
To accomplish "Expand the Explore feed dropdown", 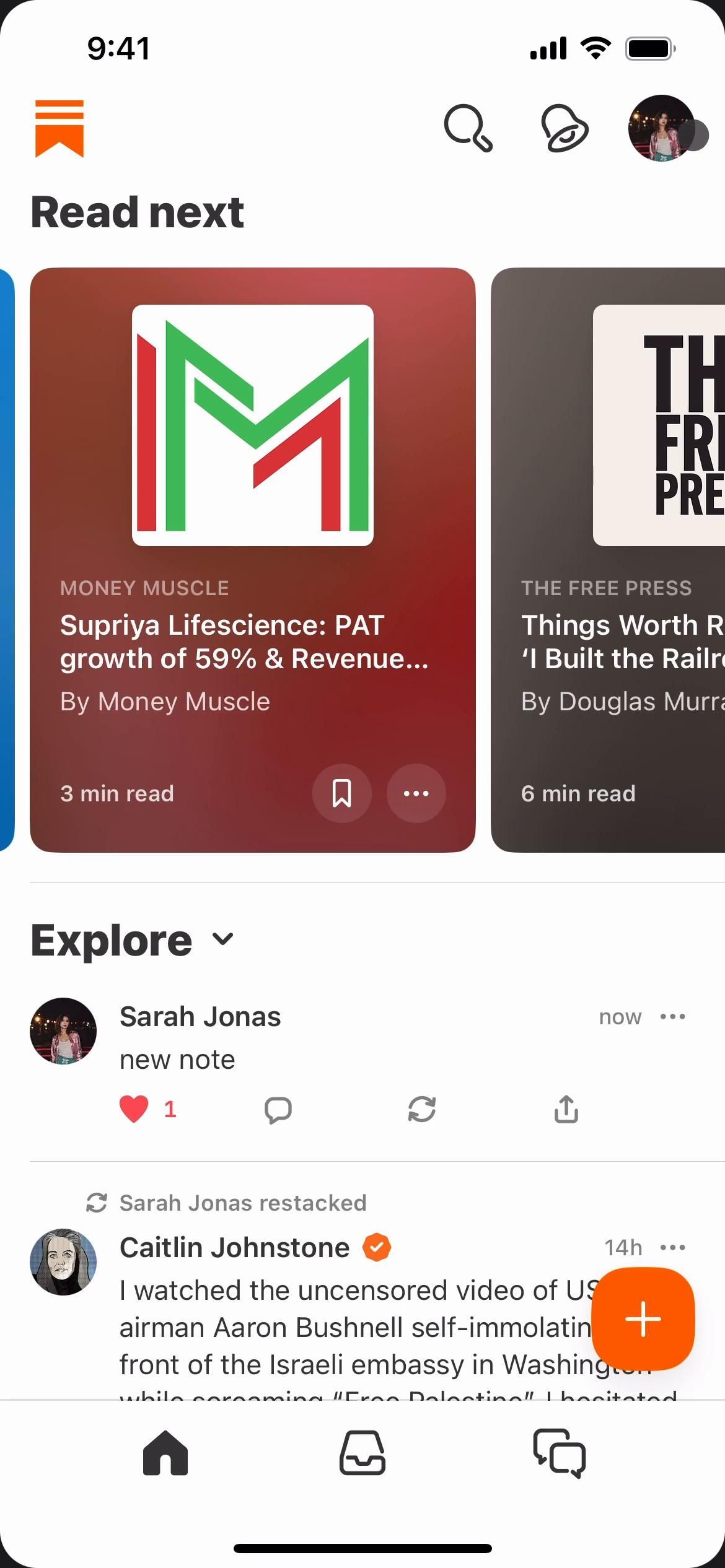I will point(222,939).
